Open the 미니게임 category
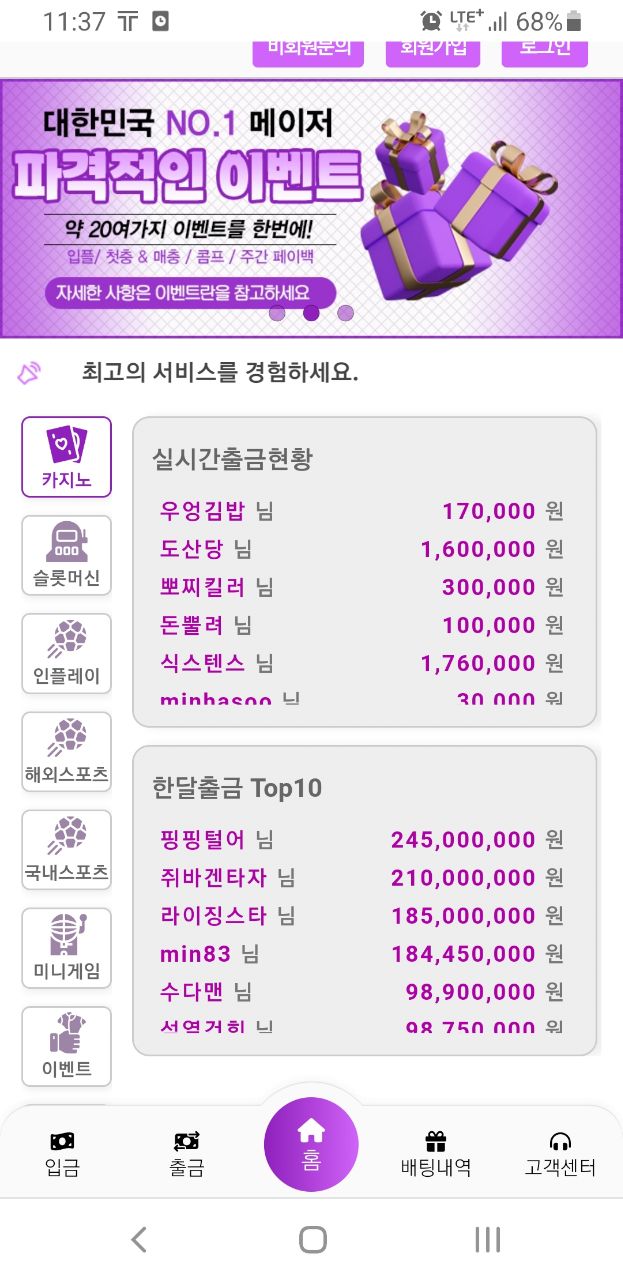This screenshot has height=1280, width=623. pos(67,947)
